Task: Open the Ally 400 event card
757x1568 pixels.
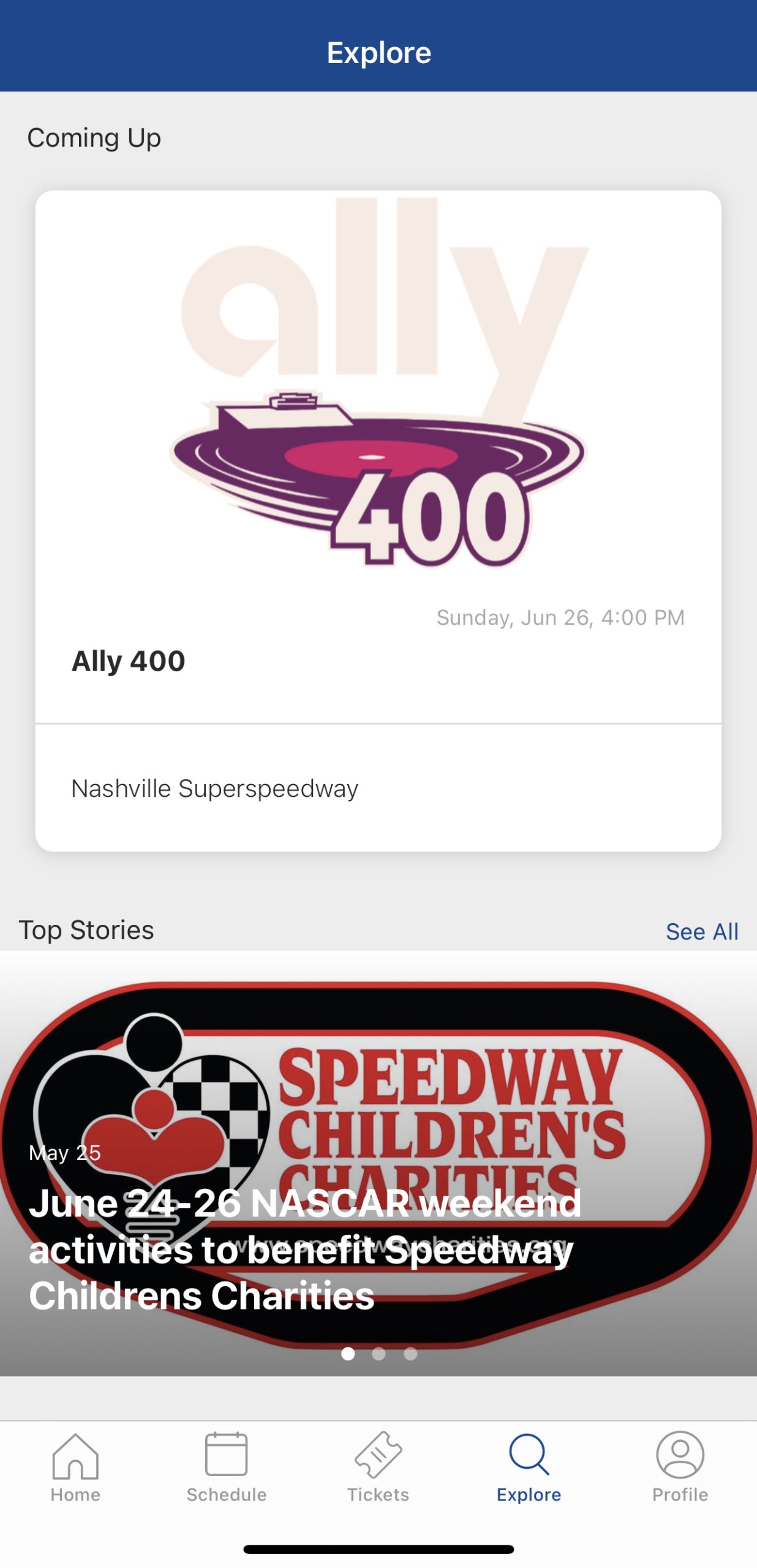Action: (378, 521)
